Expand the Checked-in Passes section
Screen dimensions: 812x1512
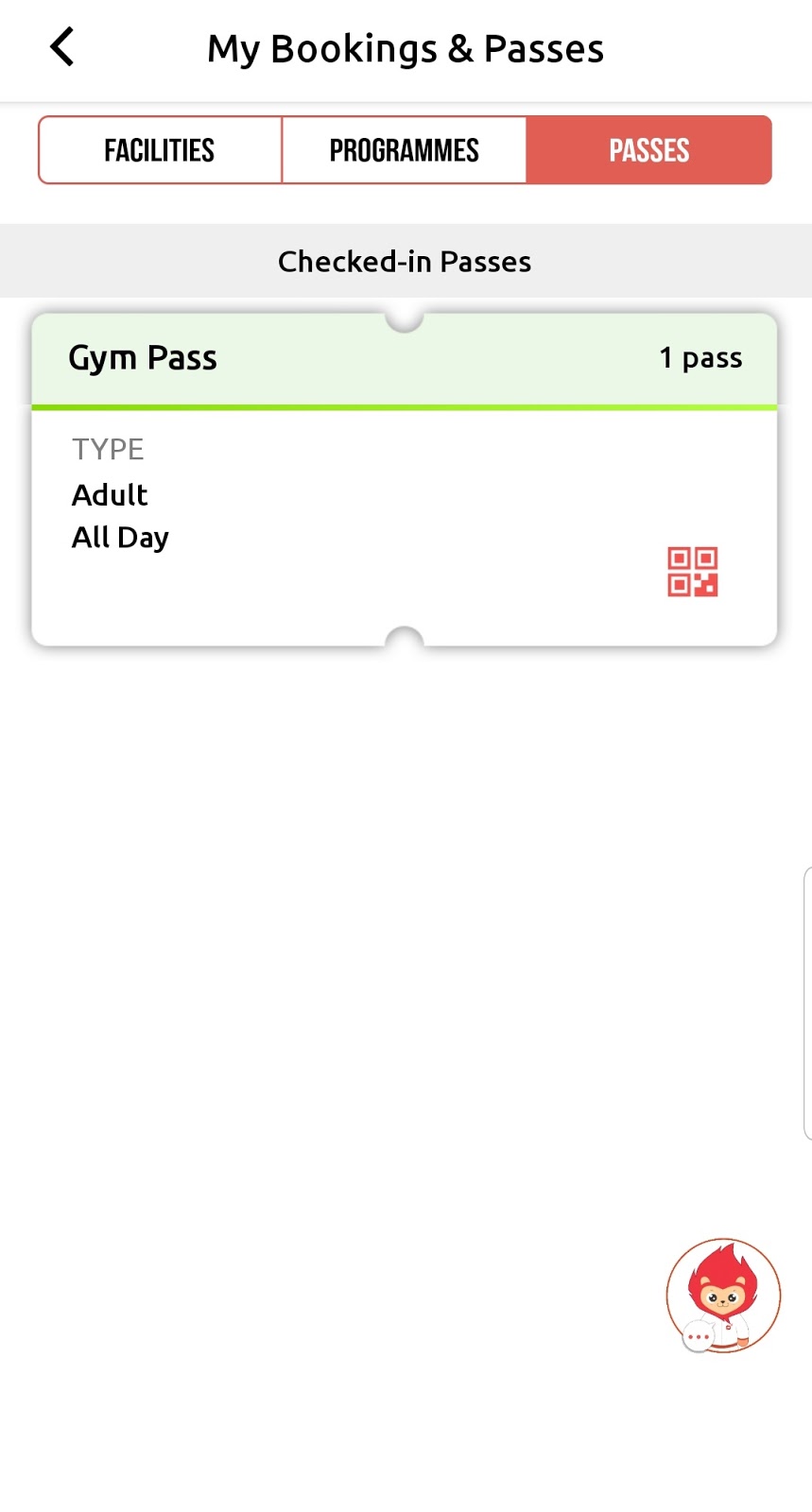coord(404,261)
